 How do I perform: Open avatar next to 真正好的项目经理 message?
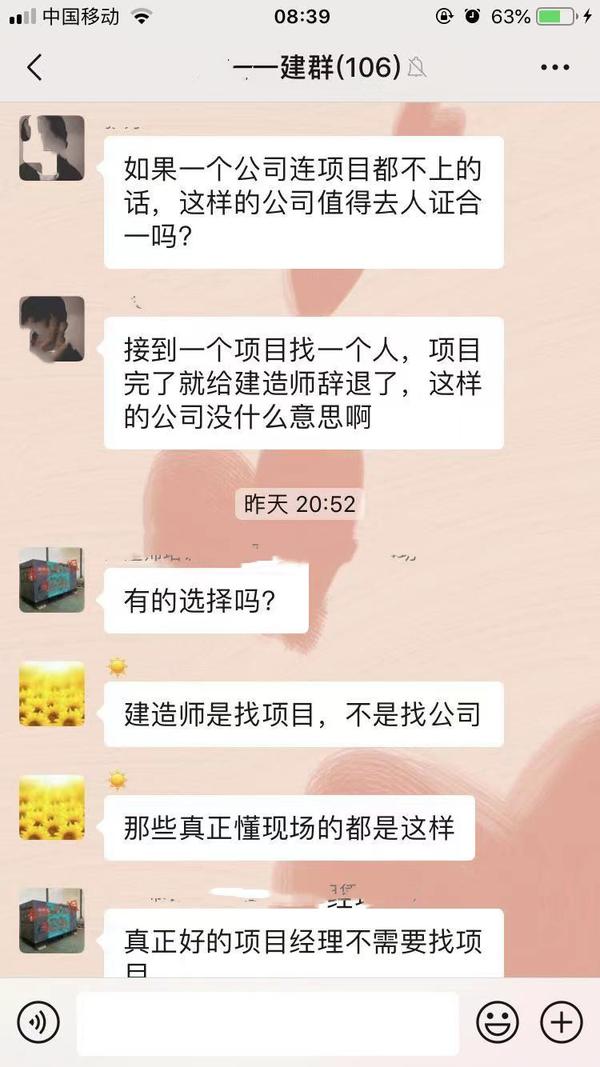pyautogui.click(x=52, y=920)
